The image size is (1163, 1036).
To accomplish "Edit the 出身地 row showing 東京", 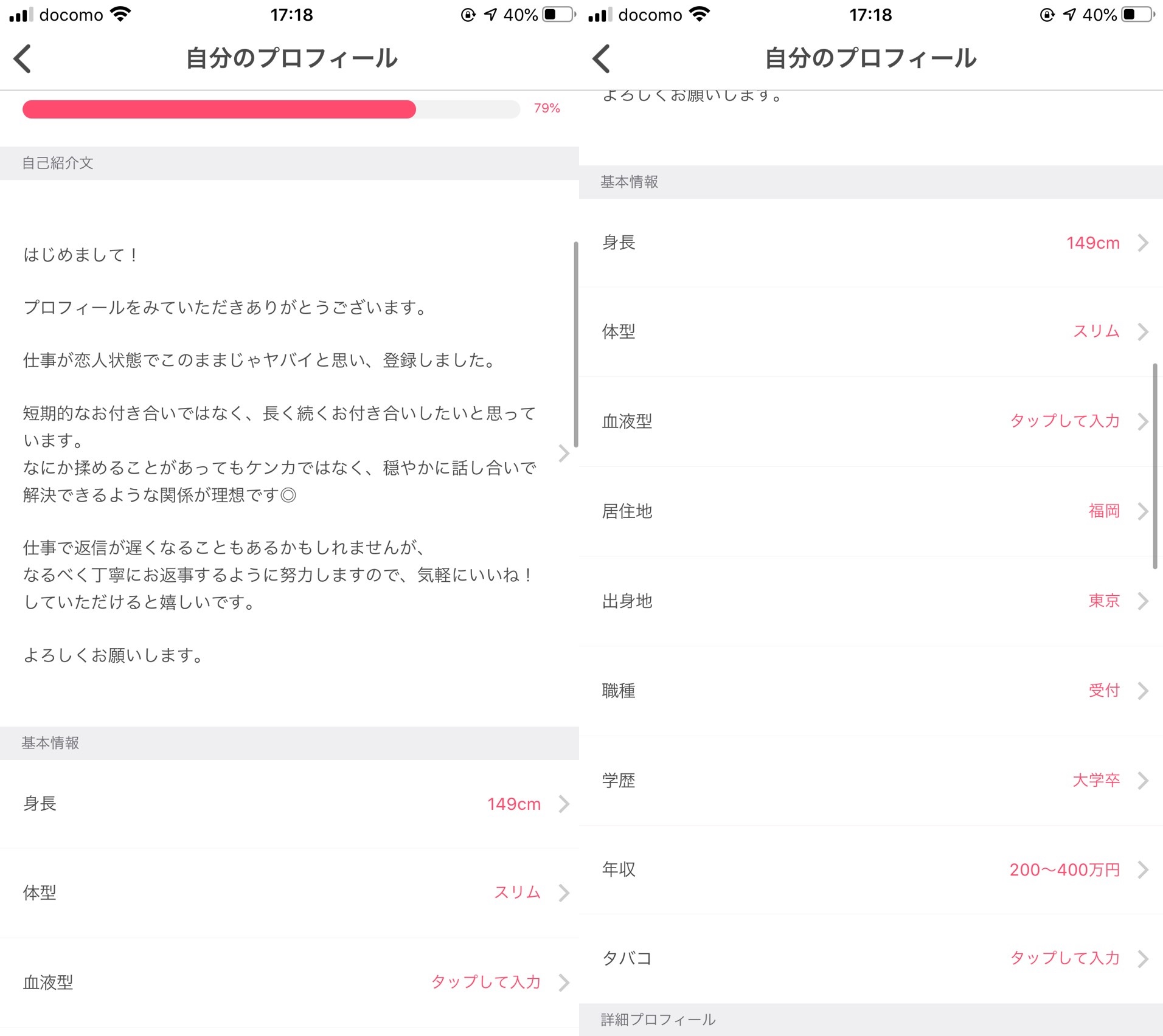I will (871, 601).
